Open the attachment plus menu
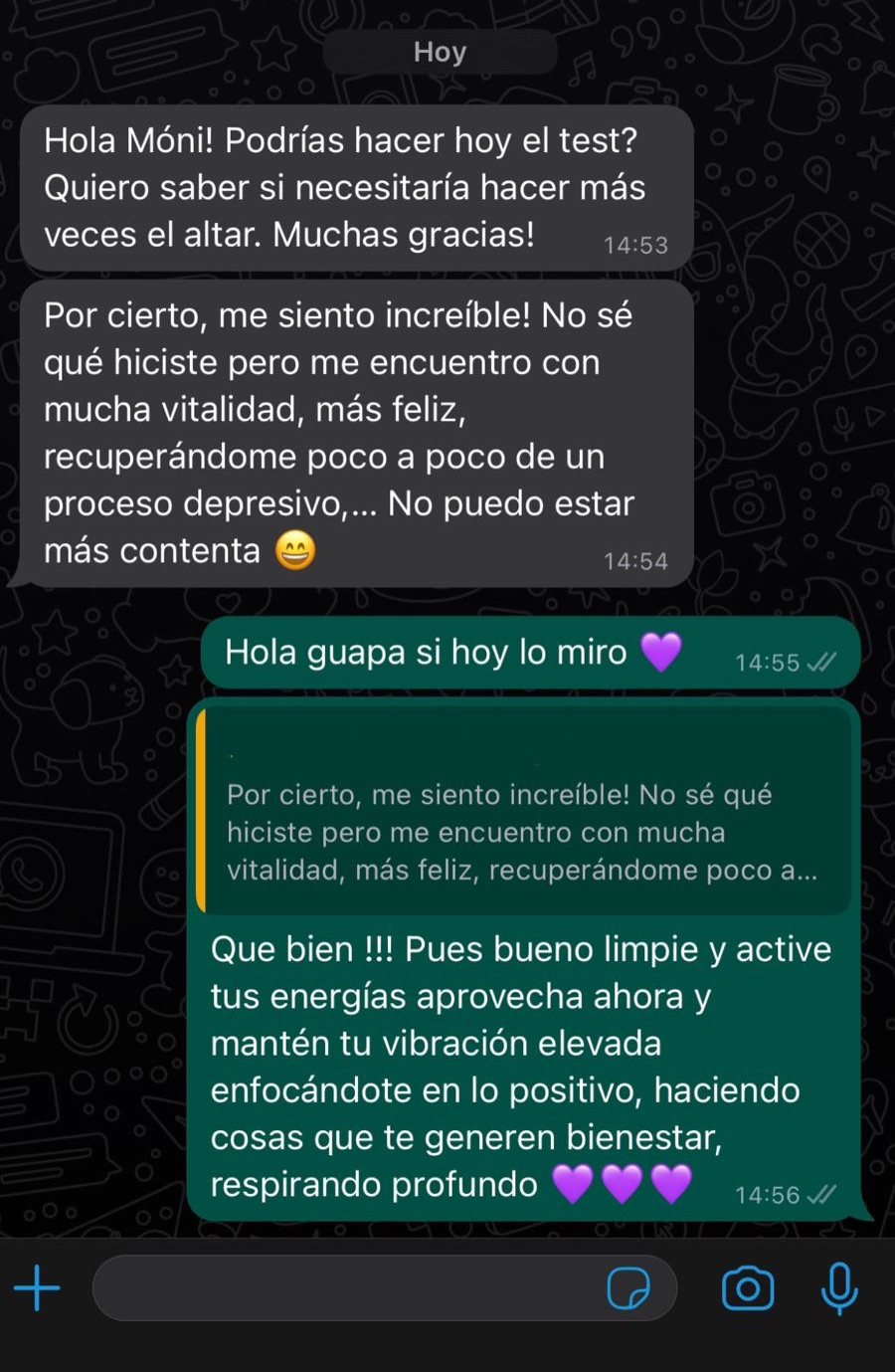 click(x=38, y=1288)
